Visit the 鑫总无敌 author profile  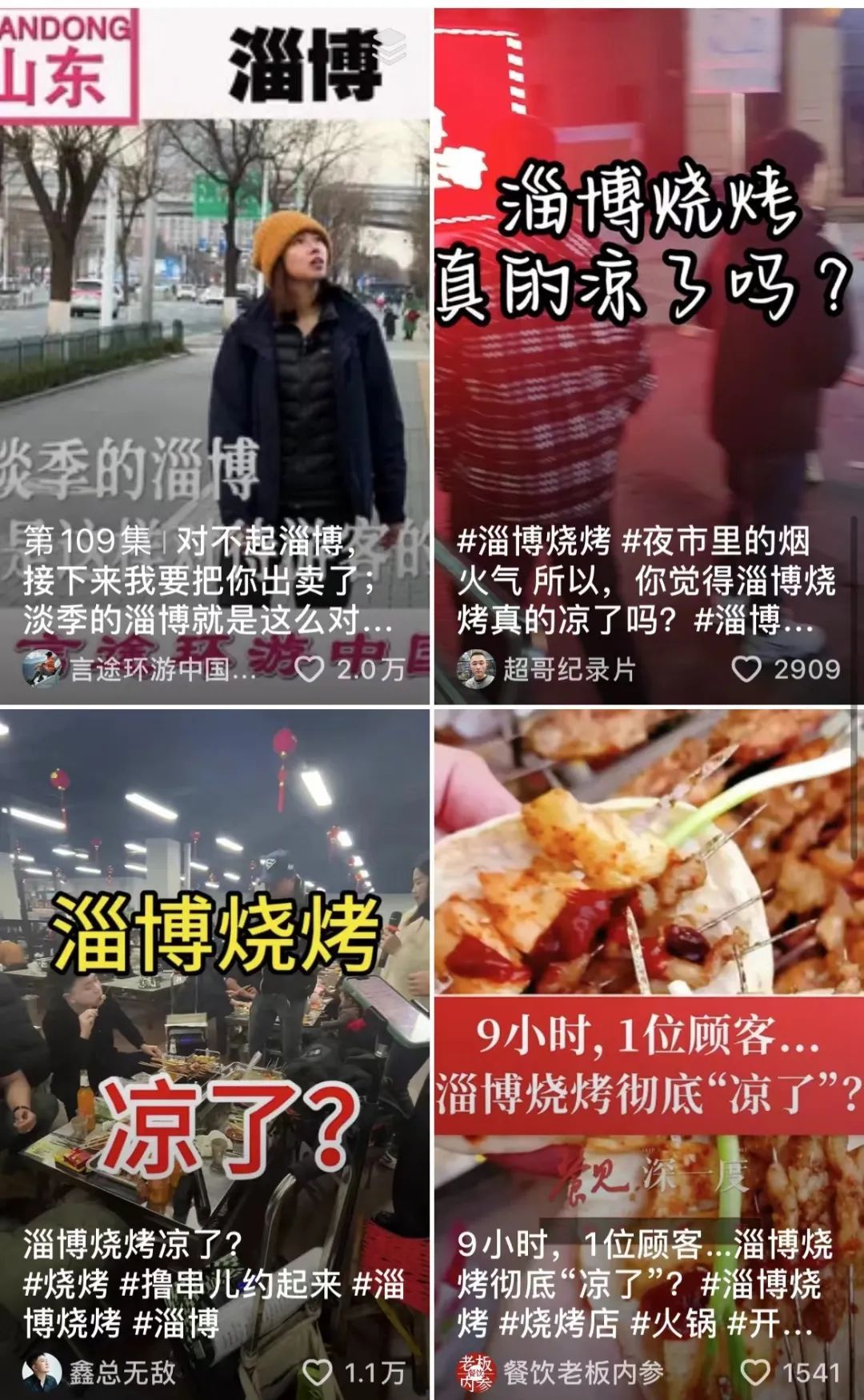click(42, 1372)
